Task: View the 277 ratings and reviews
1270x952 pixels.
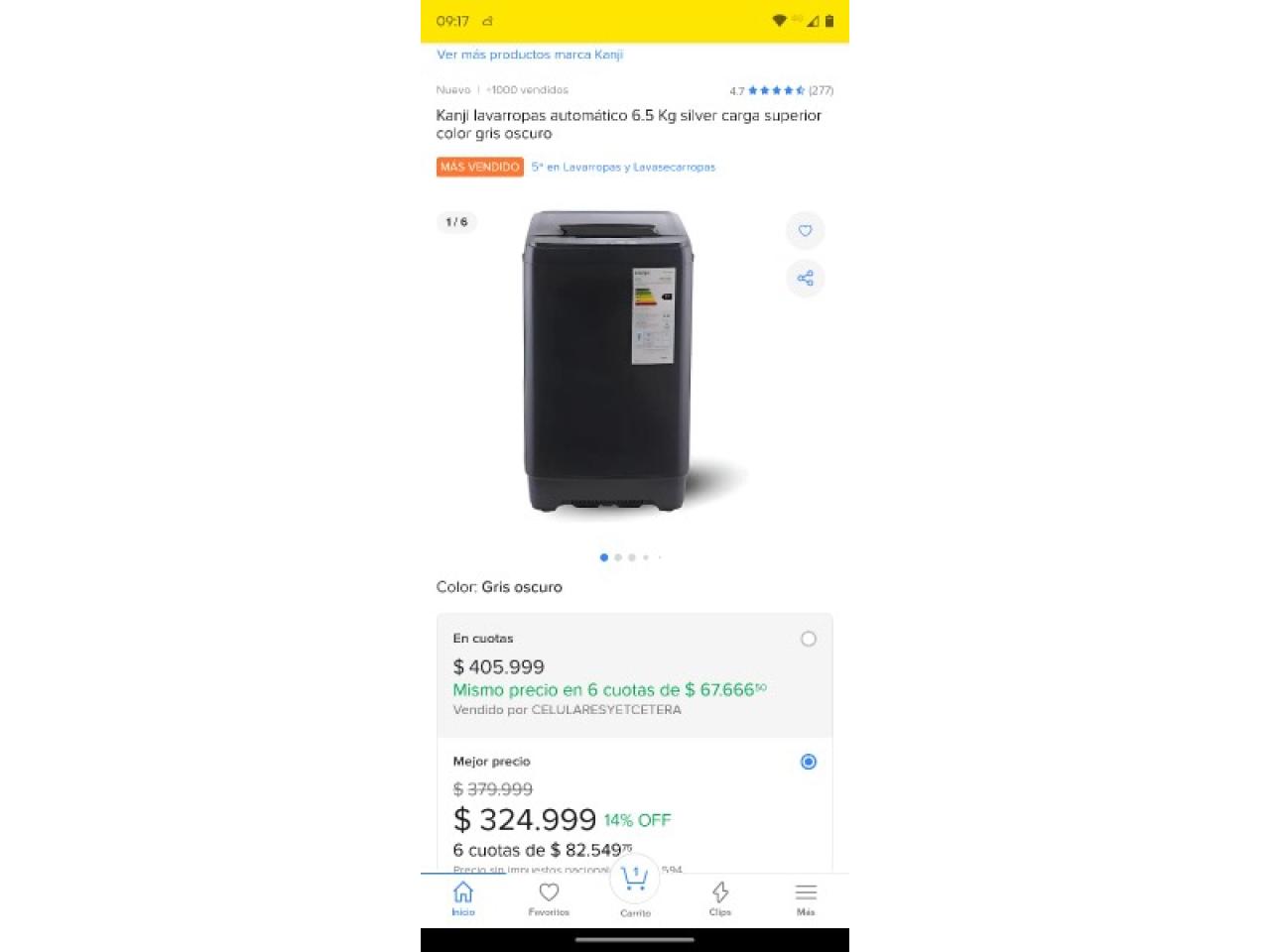Action: coord(781,90)
